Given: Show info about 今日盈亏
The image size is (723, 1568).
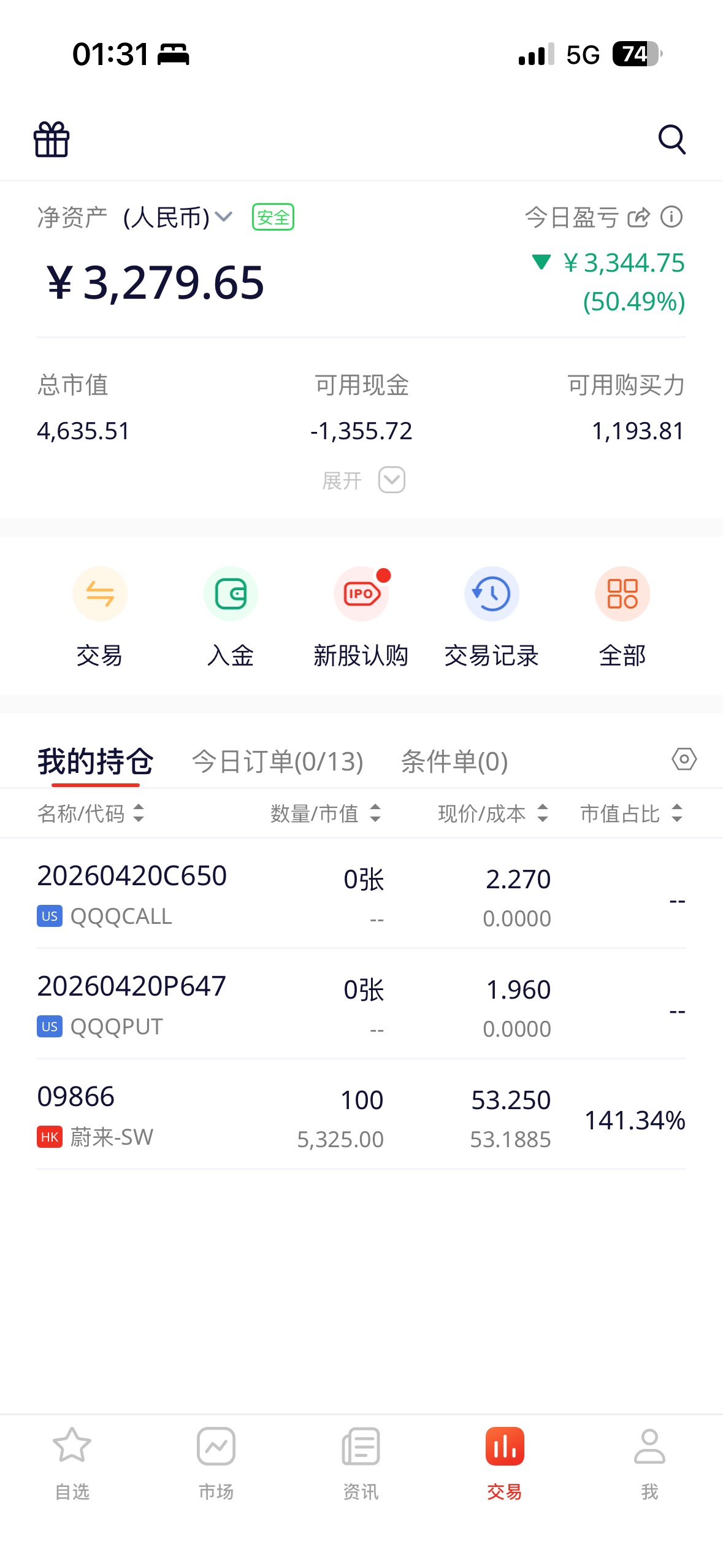Looking at the screenshot, I should pyautogui.click(x=671, y=217).
